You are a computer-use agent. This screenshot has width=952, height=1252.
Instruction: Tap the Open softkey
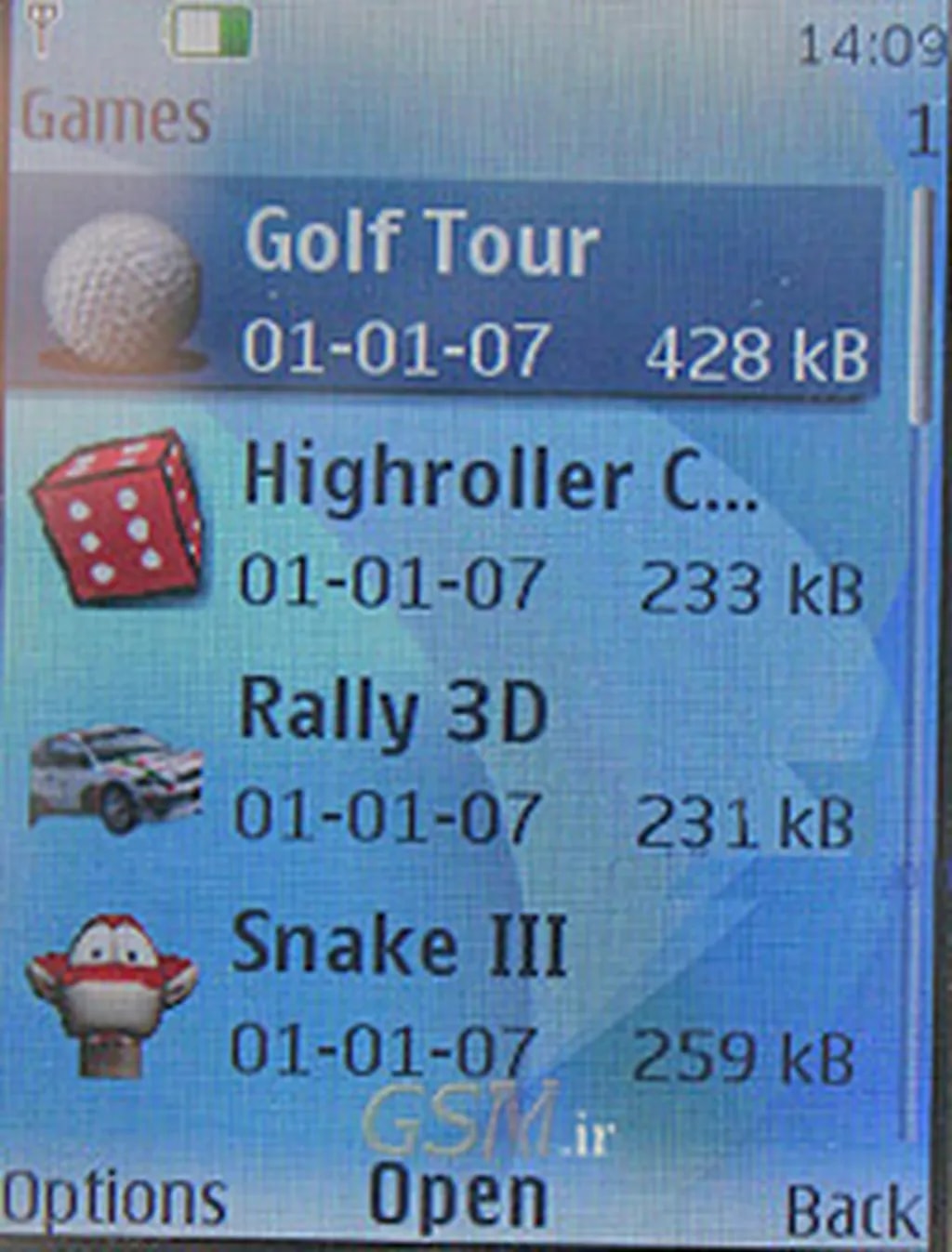point(457,1197)
